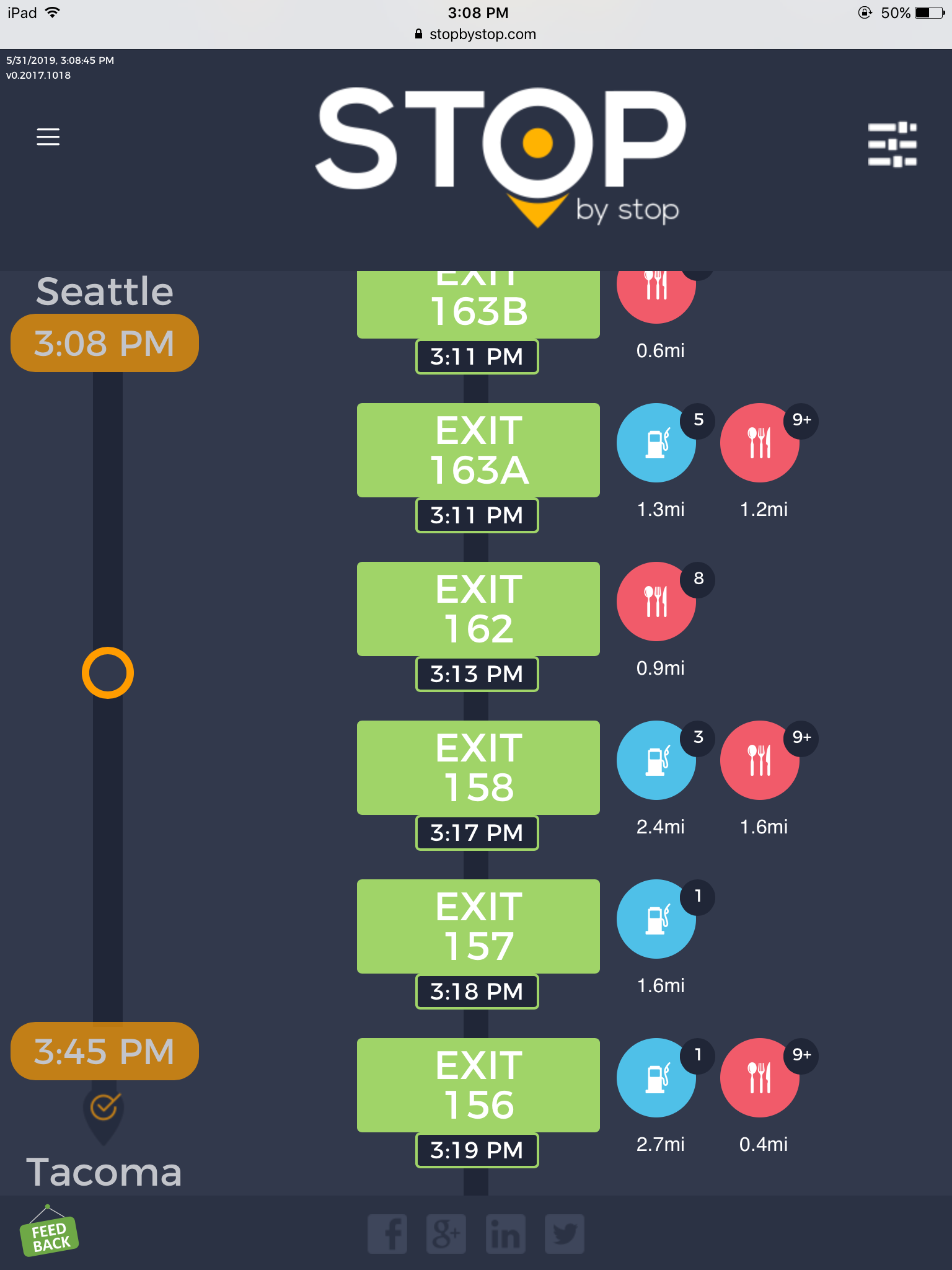Choose Exit 158

pos(478,768)
